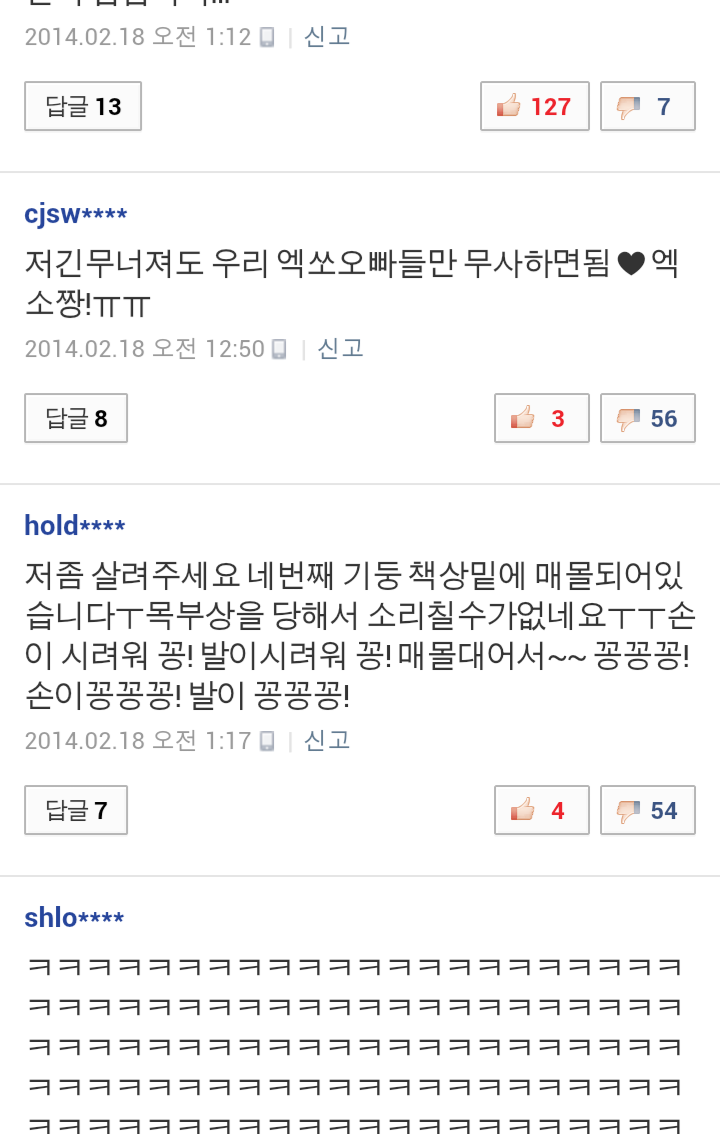Dislike the comment by cjsw****
The width and height of the screenshot is (720, 1134).
647,418
